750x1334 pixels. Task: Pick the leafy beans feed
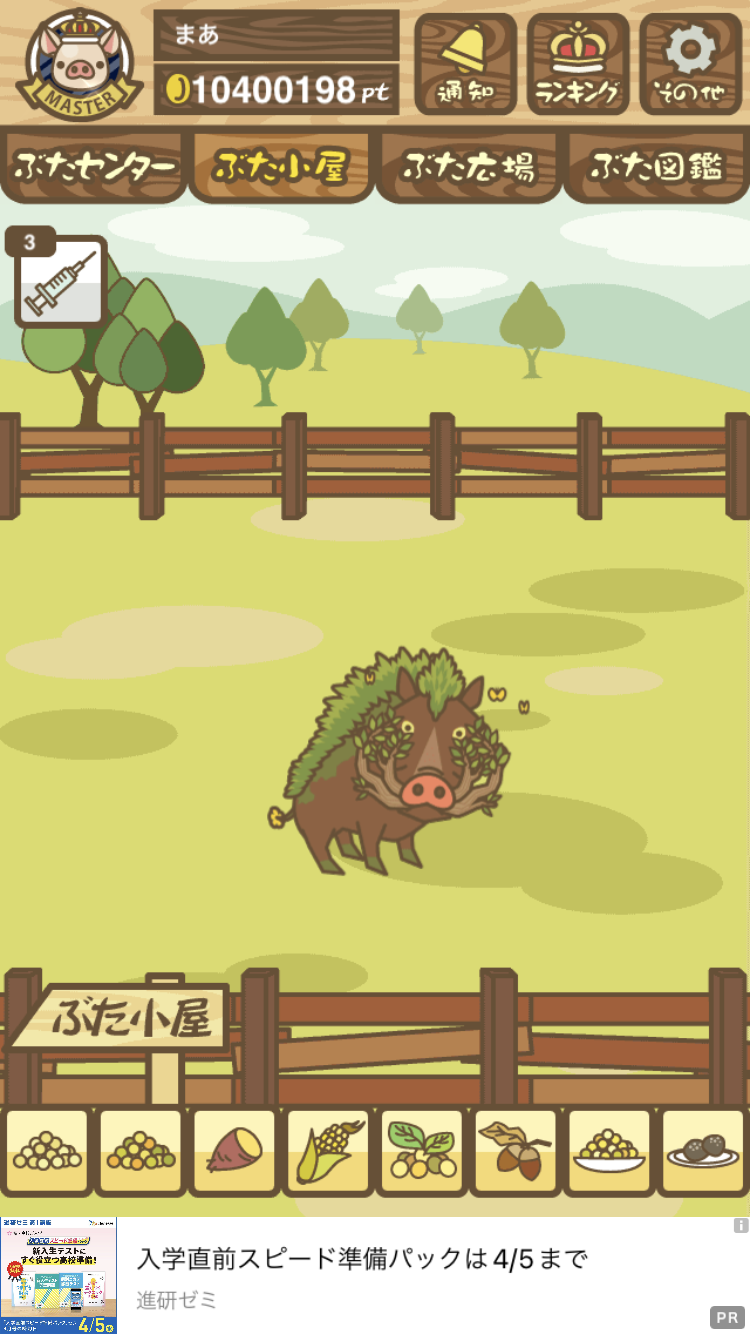click(x=421, y=1151)
